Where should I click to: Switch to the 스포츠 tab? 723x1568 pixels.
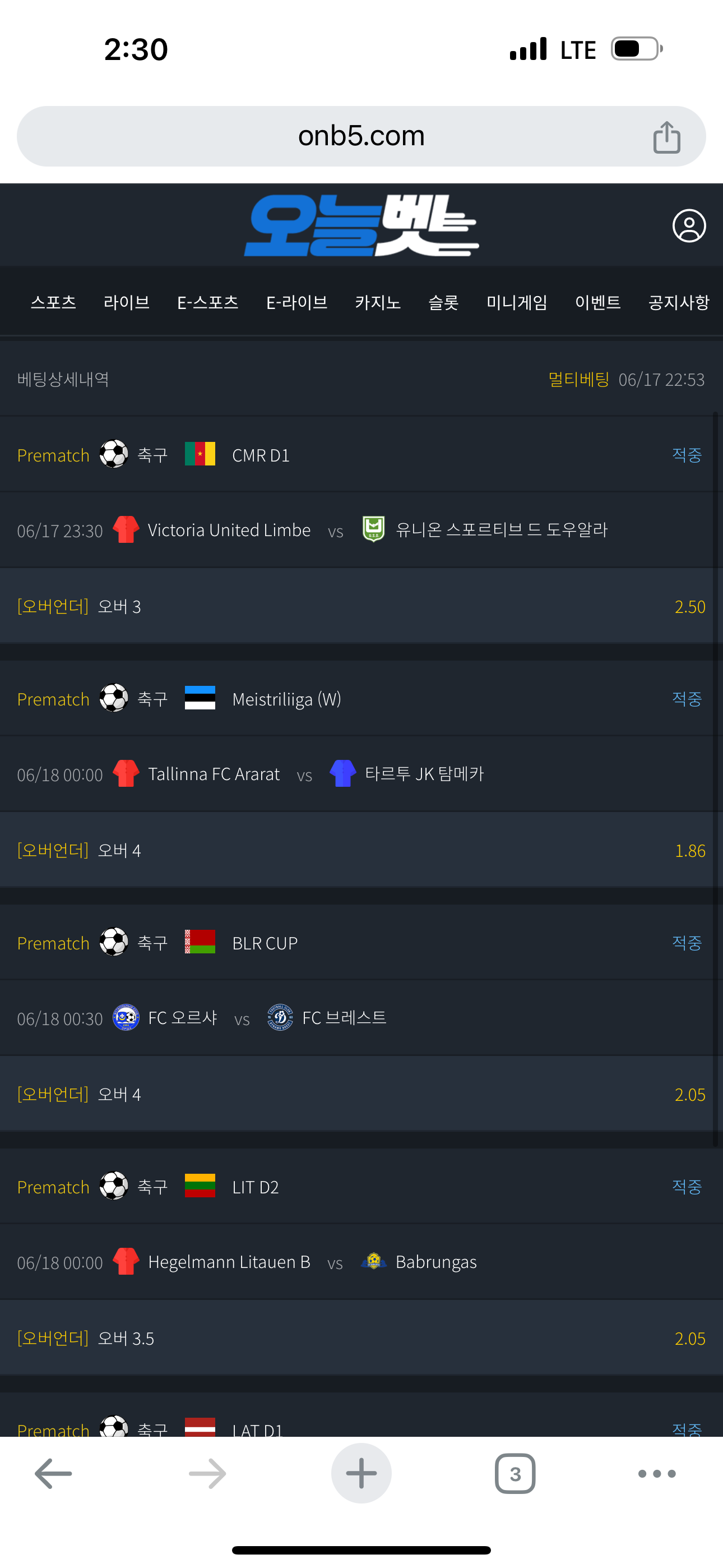[x=54, y=302]
